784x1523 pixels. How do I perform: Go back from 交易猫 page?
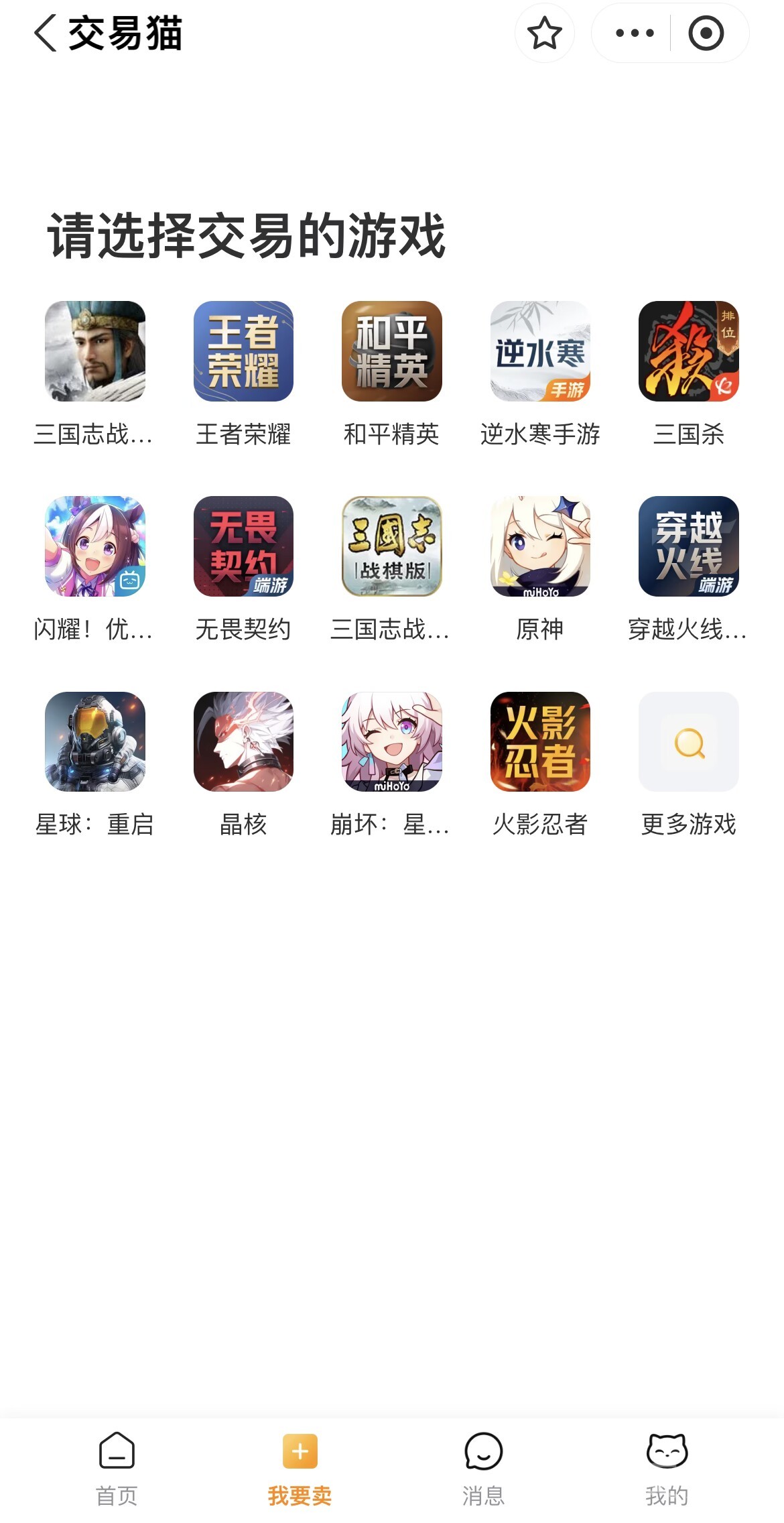(x=46, y=33)
